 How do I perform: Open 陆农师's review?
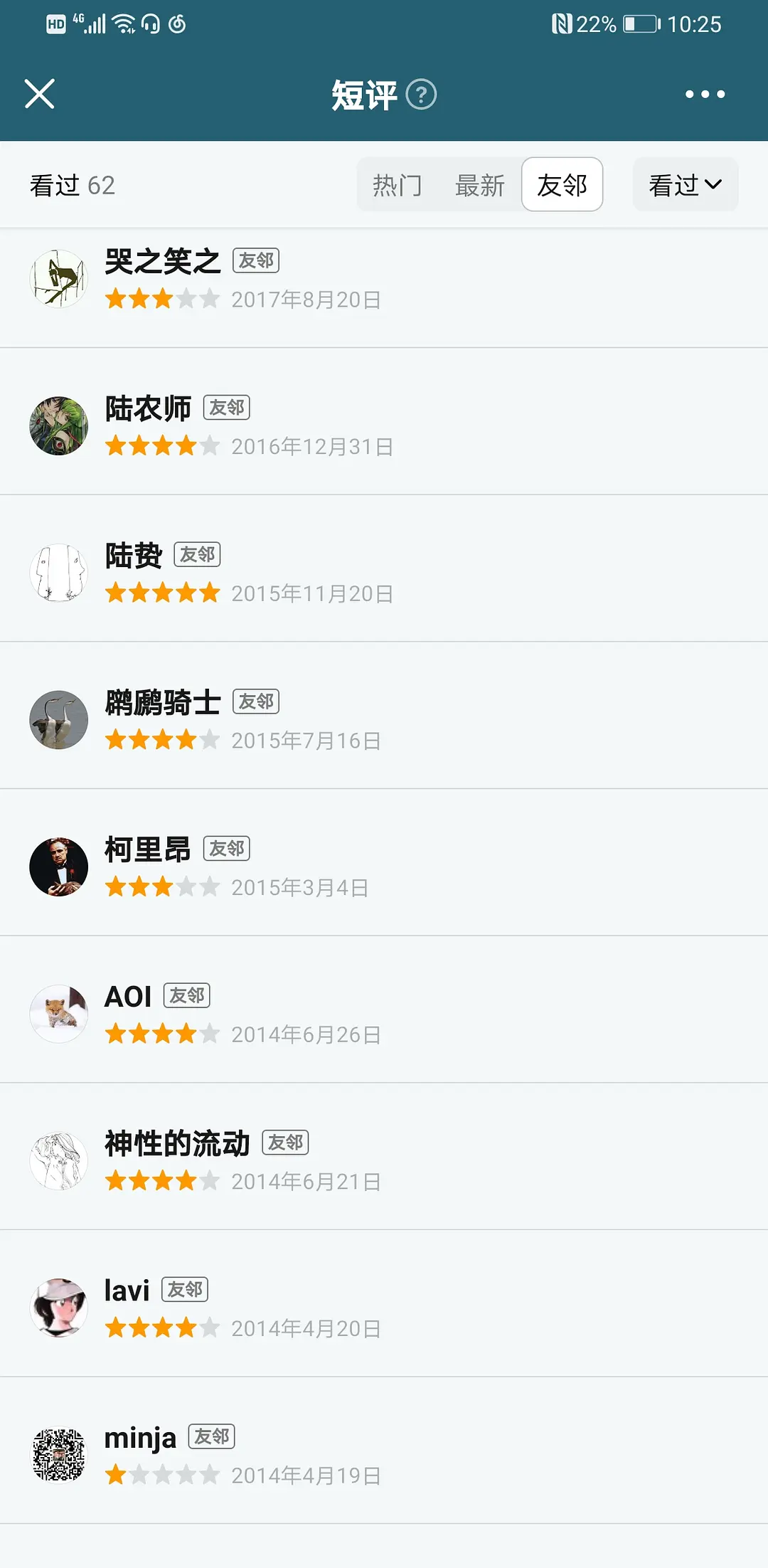384,426
